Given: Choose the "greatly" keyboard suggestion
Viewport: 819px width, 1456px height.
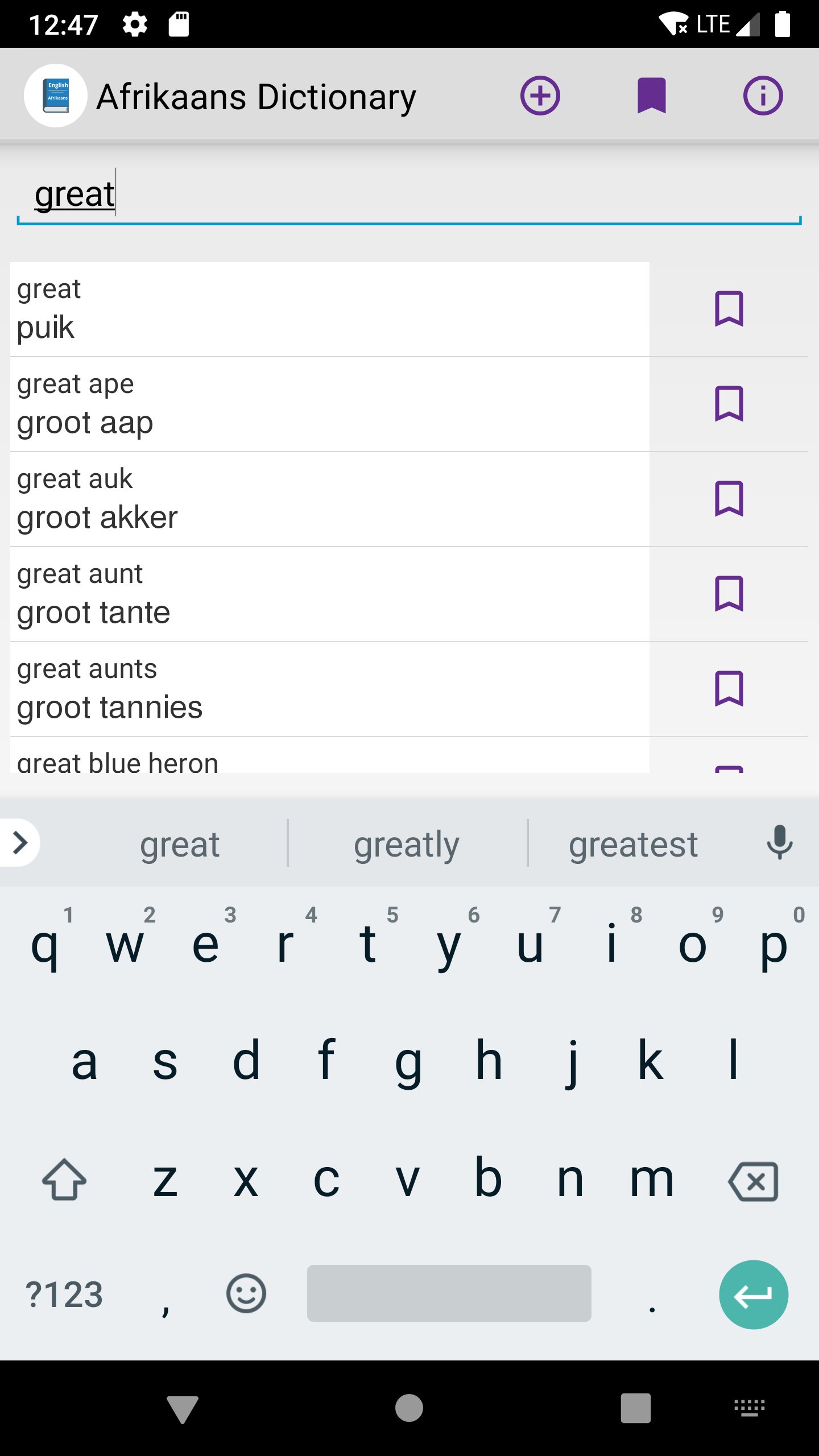Looking at the screenshot, I should (x=407, y=844).
